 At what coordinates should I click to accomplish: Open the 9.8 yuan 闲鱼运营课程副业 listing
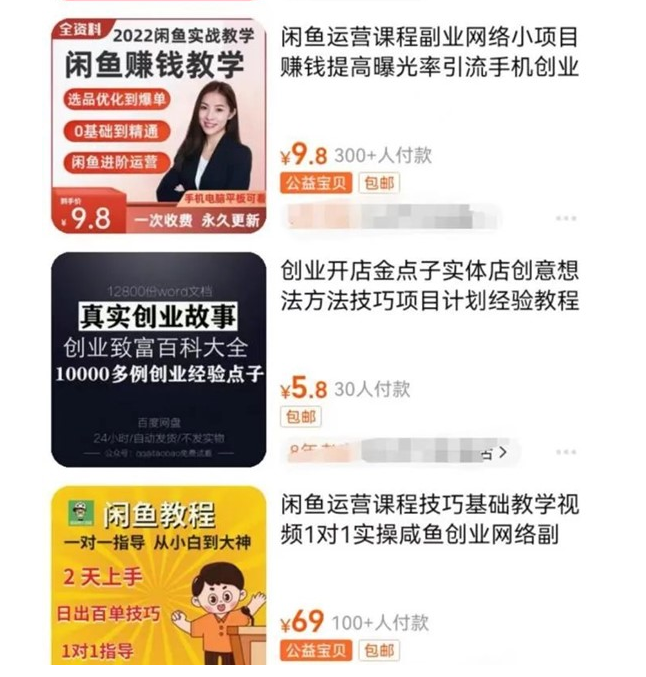click(x=430, y=53)
